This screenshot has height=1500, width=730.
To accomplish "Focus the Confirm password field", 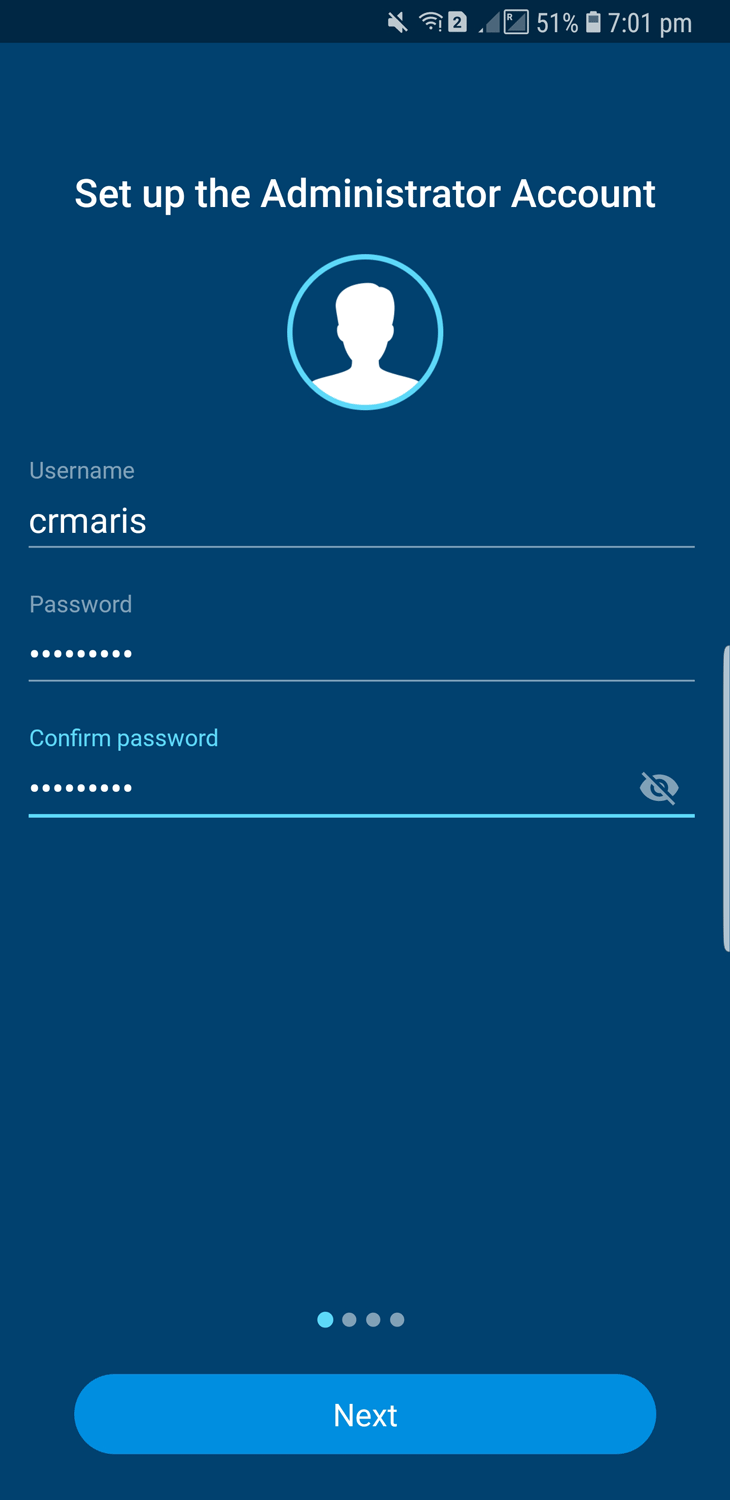I will (x=330, y=788).
